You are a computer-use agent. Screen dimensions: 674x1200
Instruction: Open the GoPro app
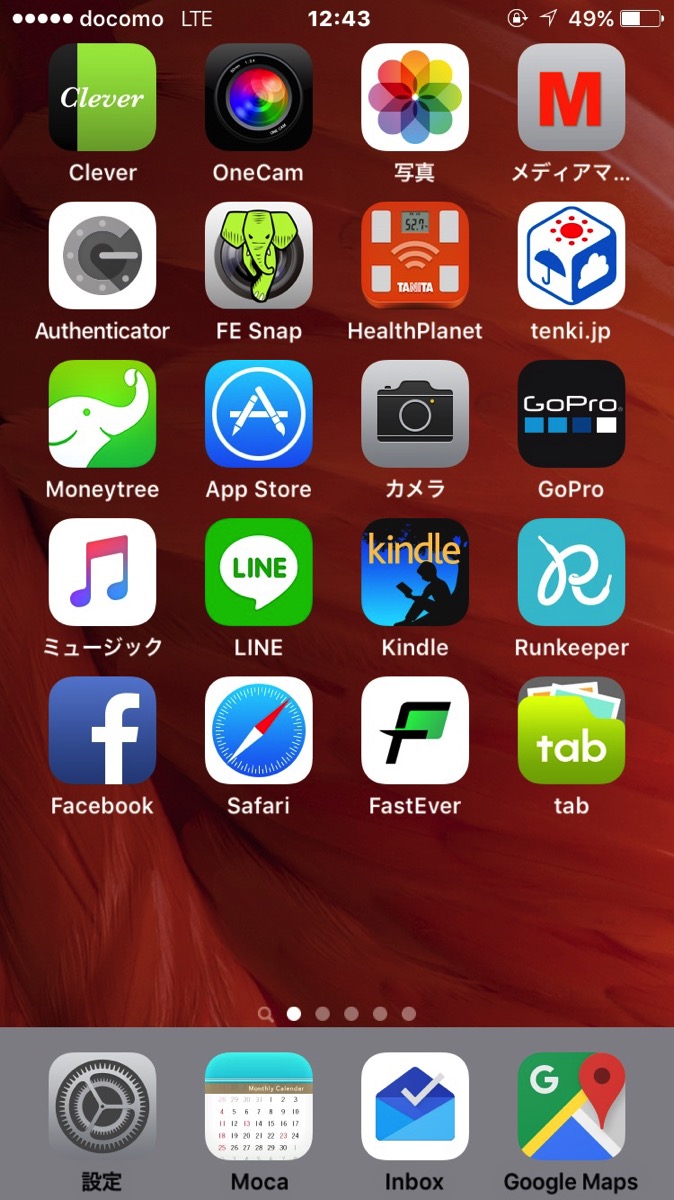coord(571,413)
